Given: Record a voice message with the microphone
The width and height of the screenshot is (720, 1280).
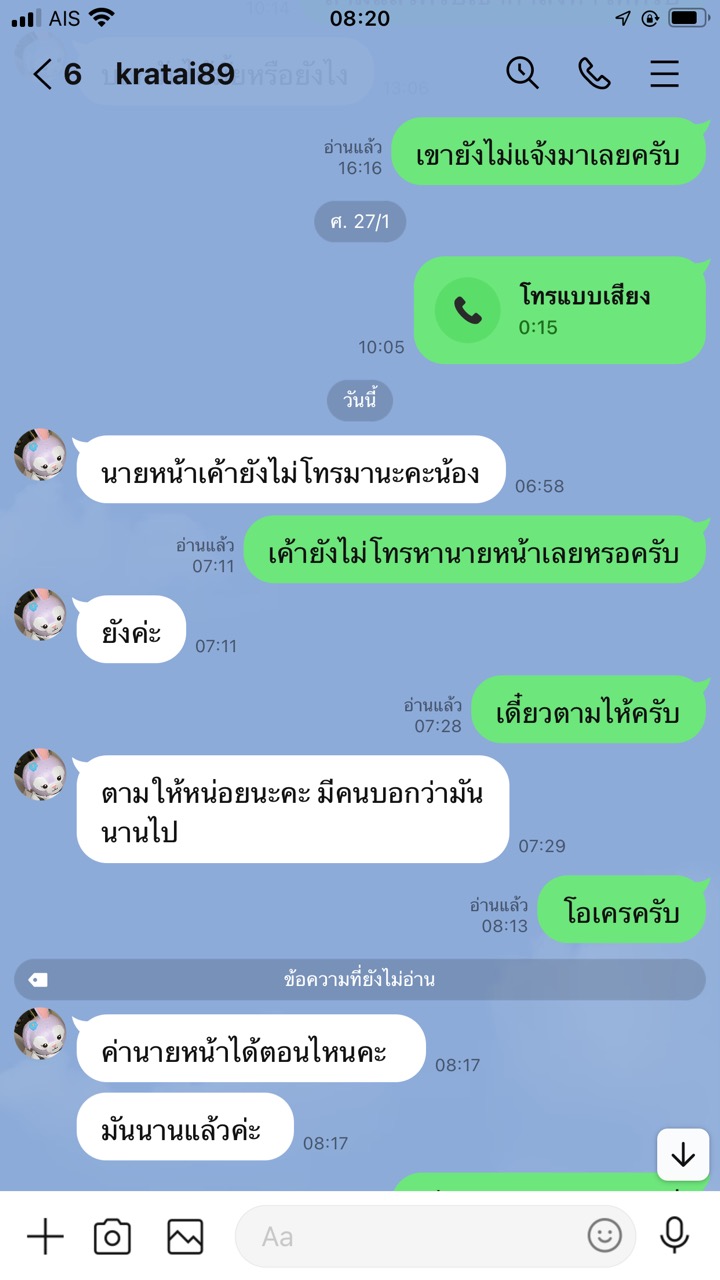Looking at the screenshot, I should (675, 1236).
